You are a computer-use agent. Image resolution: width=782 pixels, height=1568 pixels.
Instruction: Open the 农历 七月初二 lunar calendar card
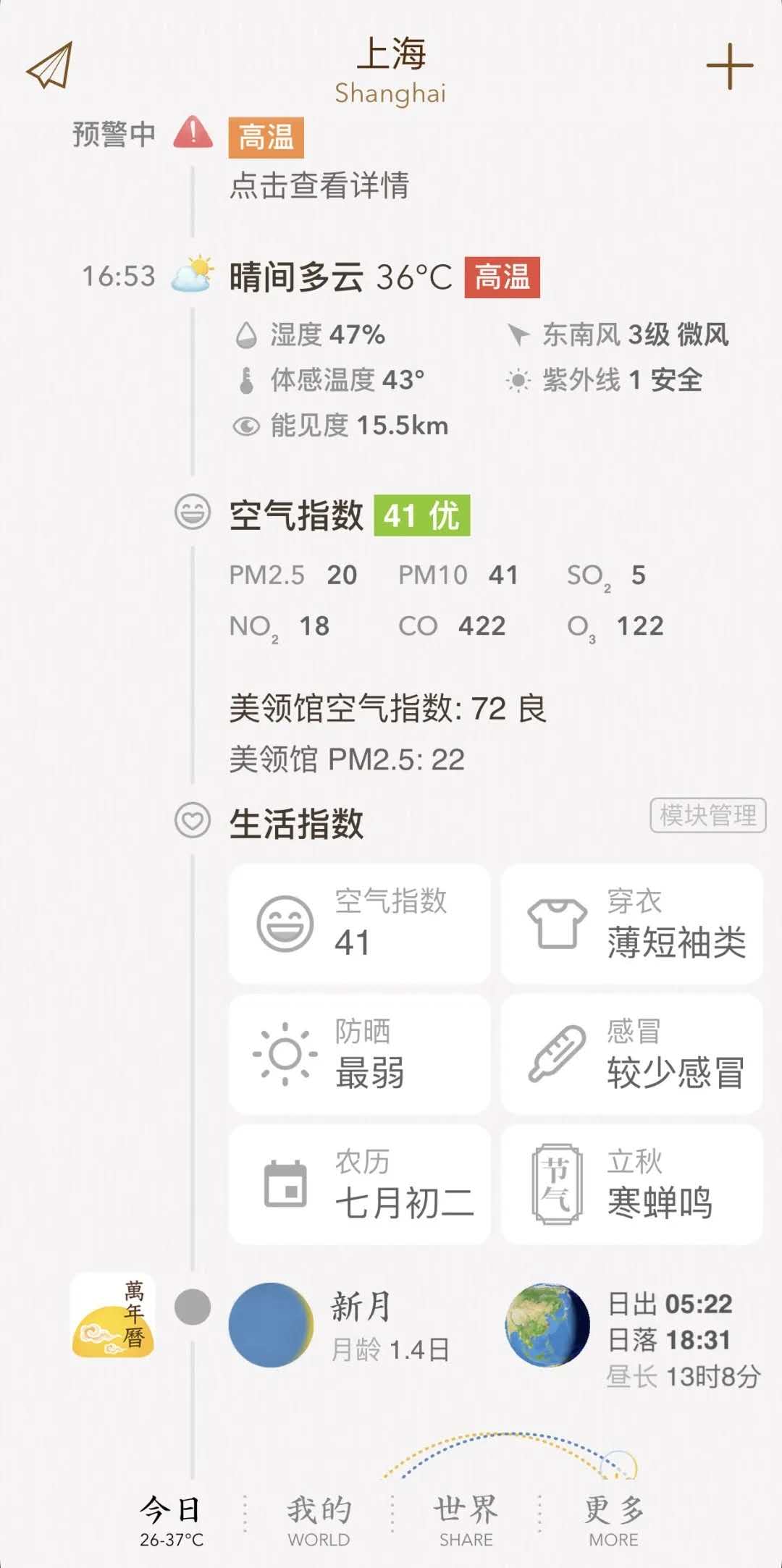(359, 1184)
